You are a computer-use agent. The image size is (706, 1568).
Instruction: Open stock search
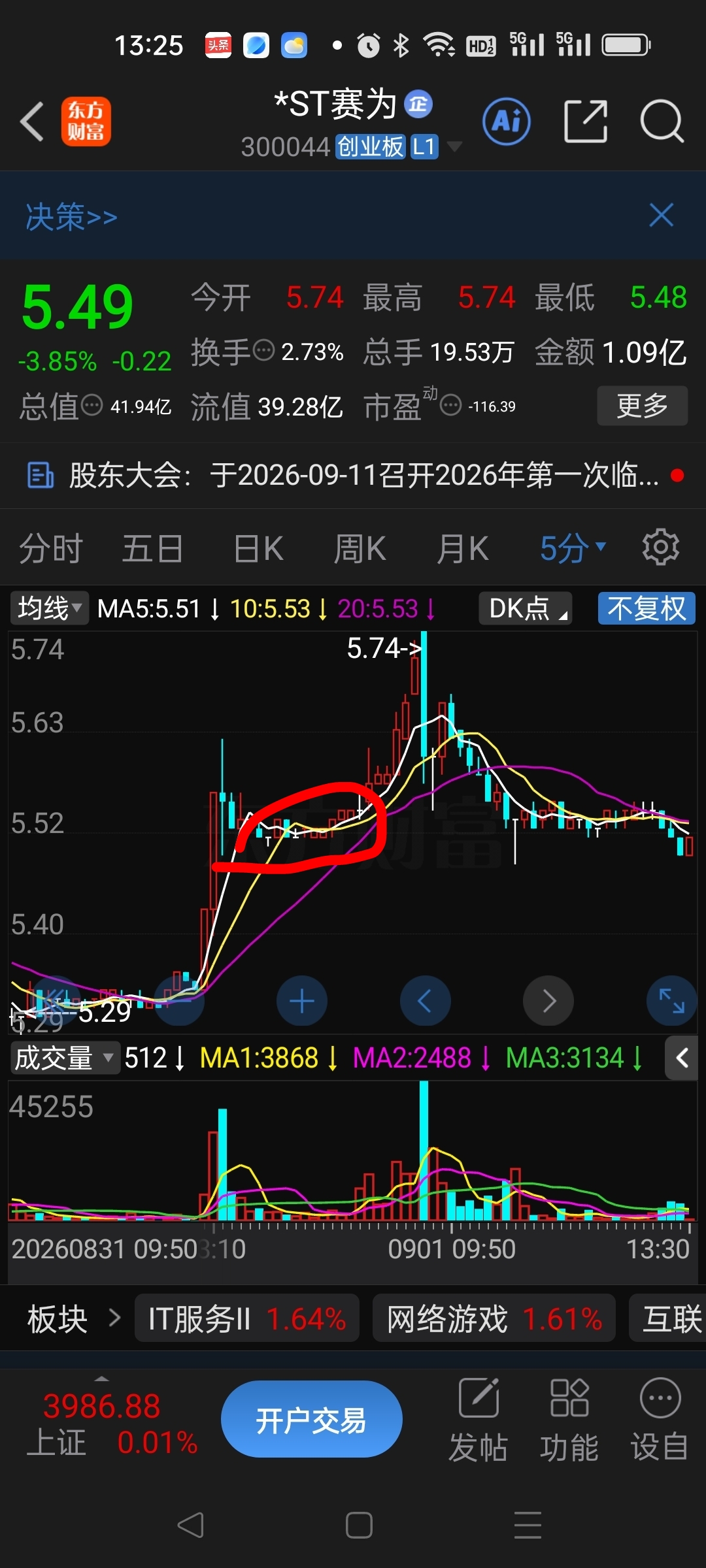point(662,121)
